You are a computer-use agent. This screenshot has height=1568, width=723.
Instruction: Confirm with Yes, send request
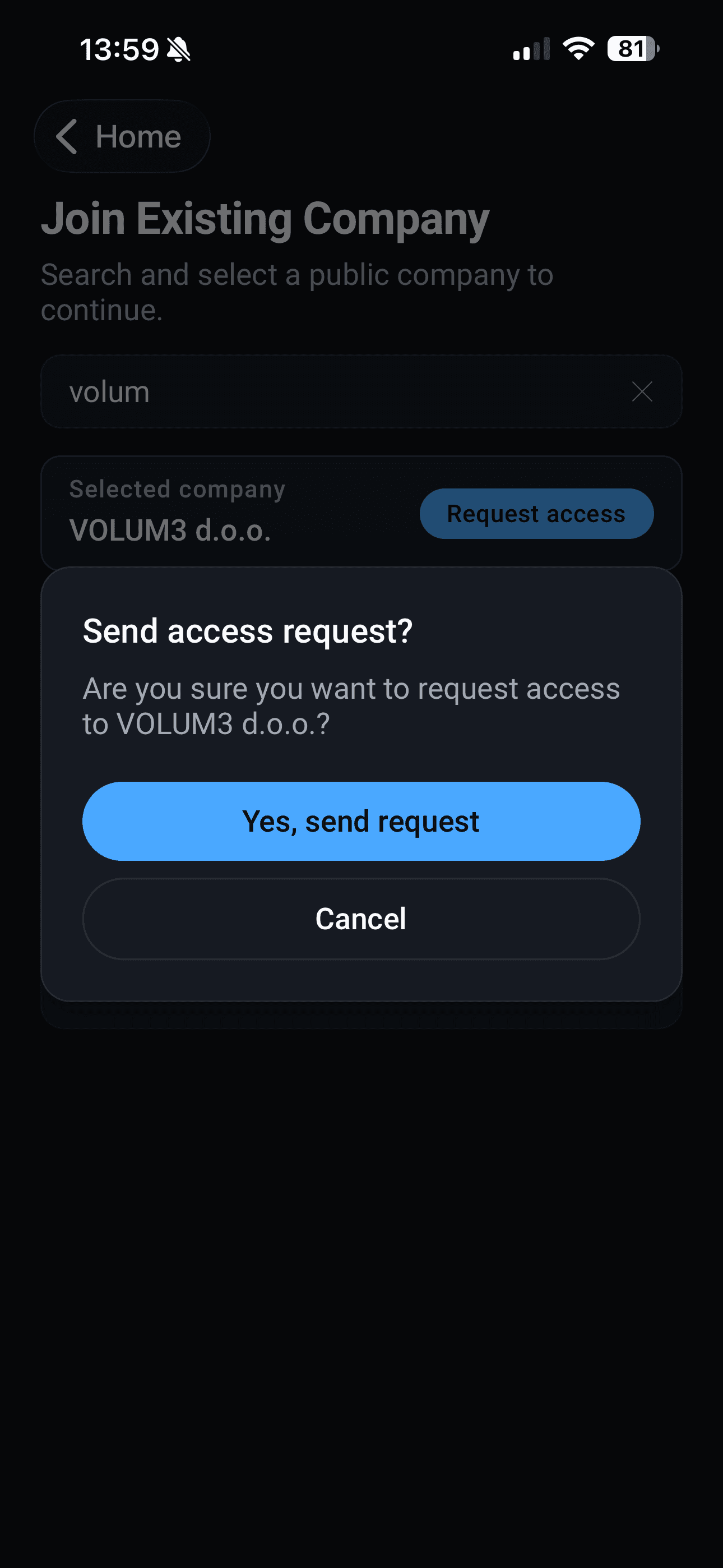[361, 821]
